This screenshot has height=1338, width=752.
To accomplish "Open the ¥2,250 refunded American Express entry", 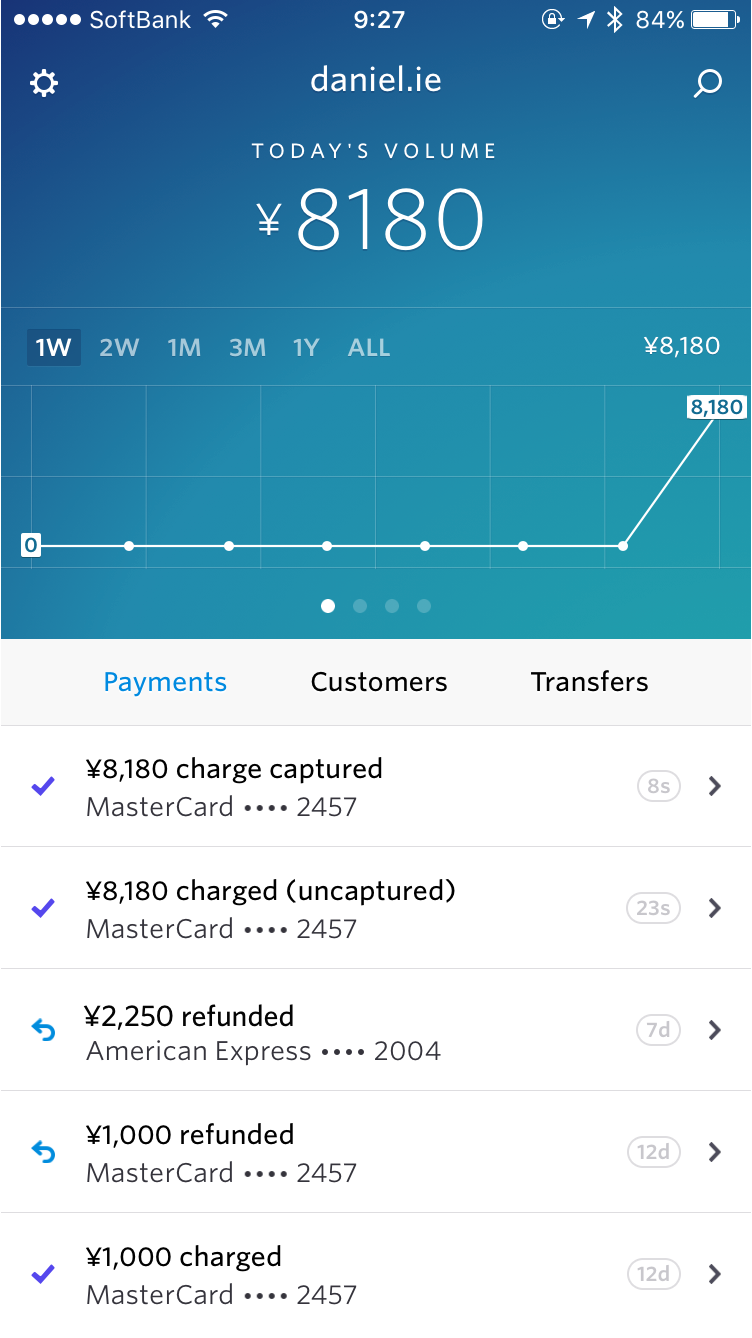I will click(x=376, y=1030).
